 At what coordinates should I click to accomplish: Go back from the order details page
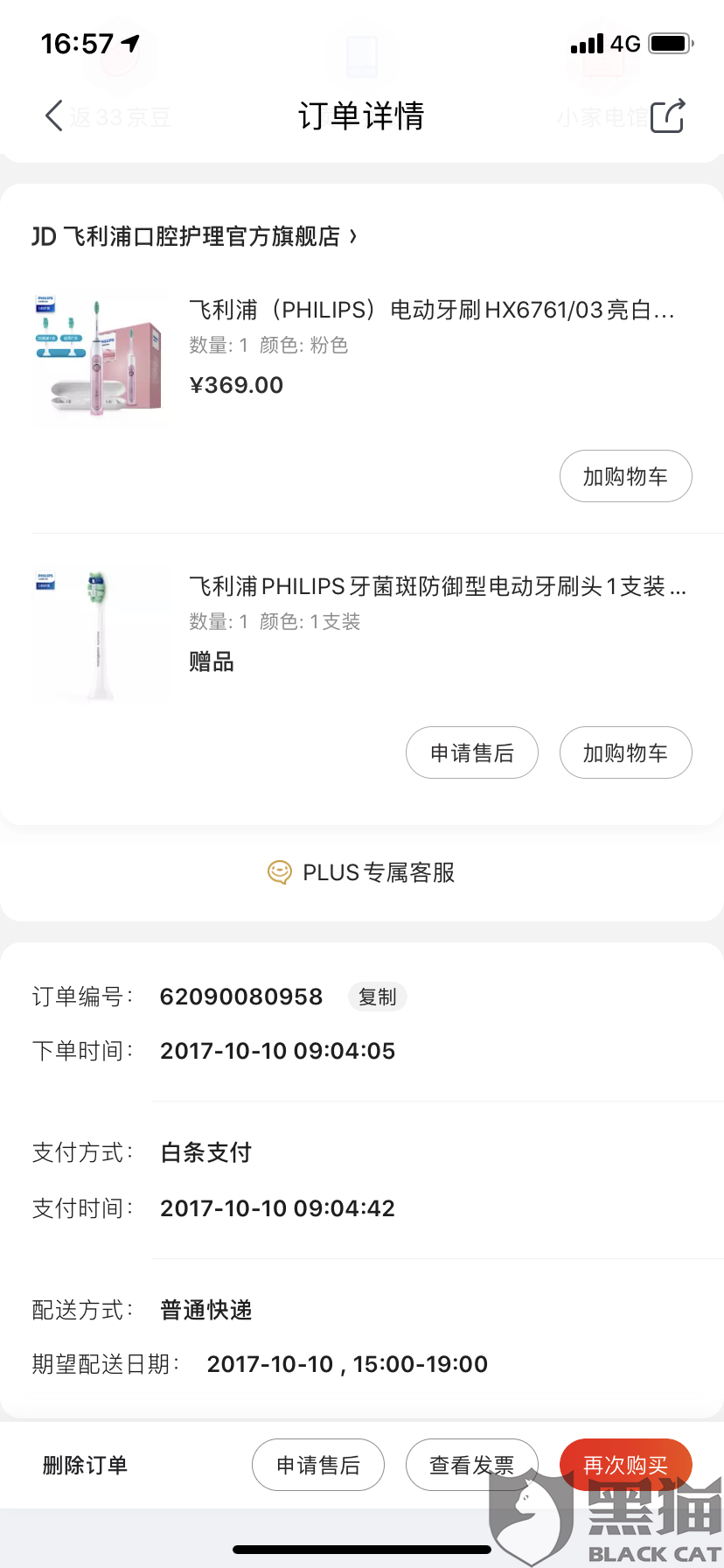pos(54,115)
